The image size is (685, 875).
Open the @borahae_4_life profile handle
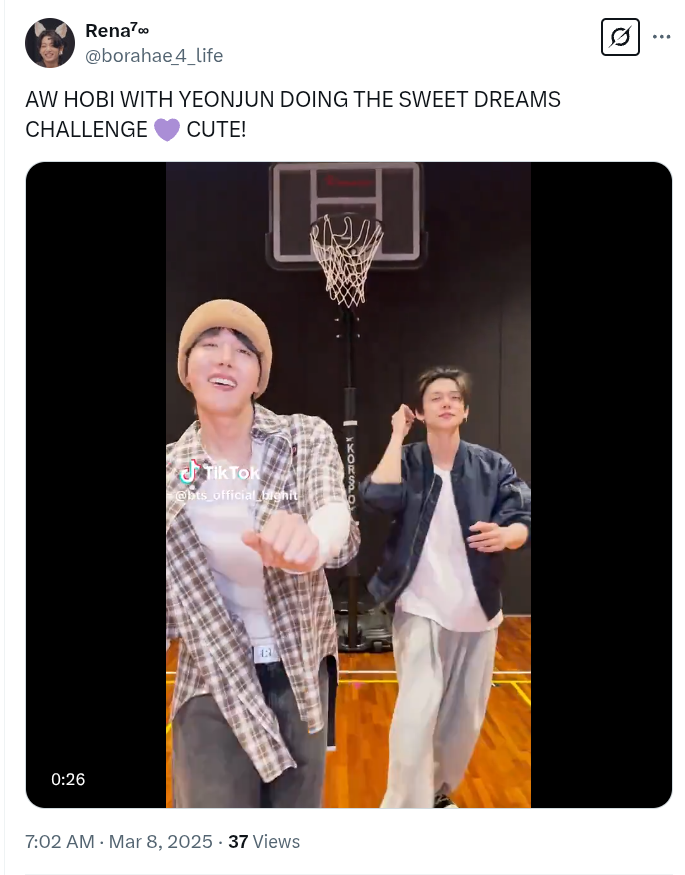coord(154,56)
